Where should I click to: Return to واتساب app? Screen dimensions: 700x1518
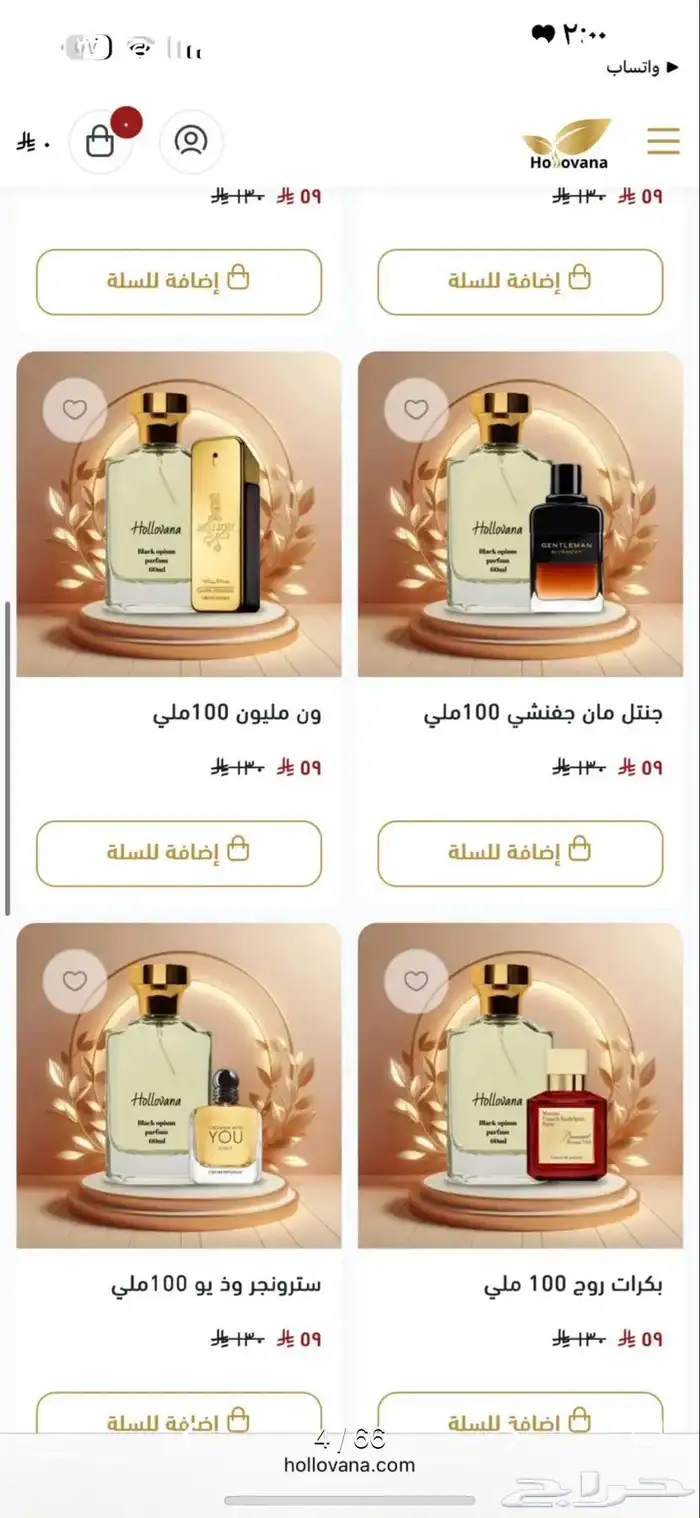coord(632,68)
